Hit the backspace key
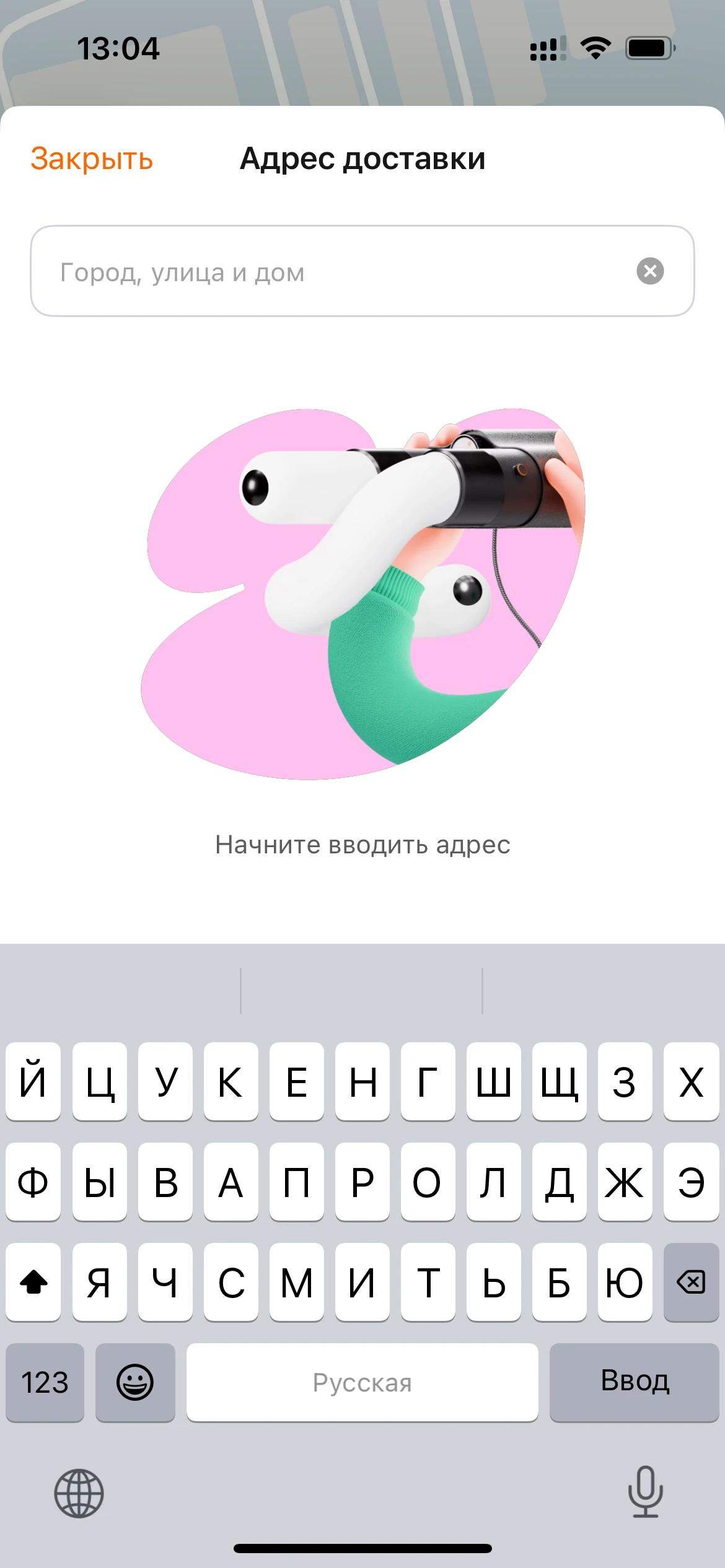The width and height of the screenshot is (725, 1568). pos(691,1282)
